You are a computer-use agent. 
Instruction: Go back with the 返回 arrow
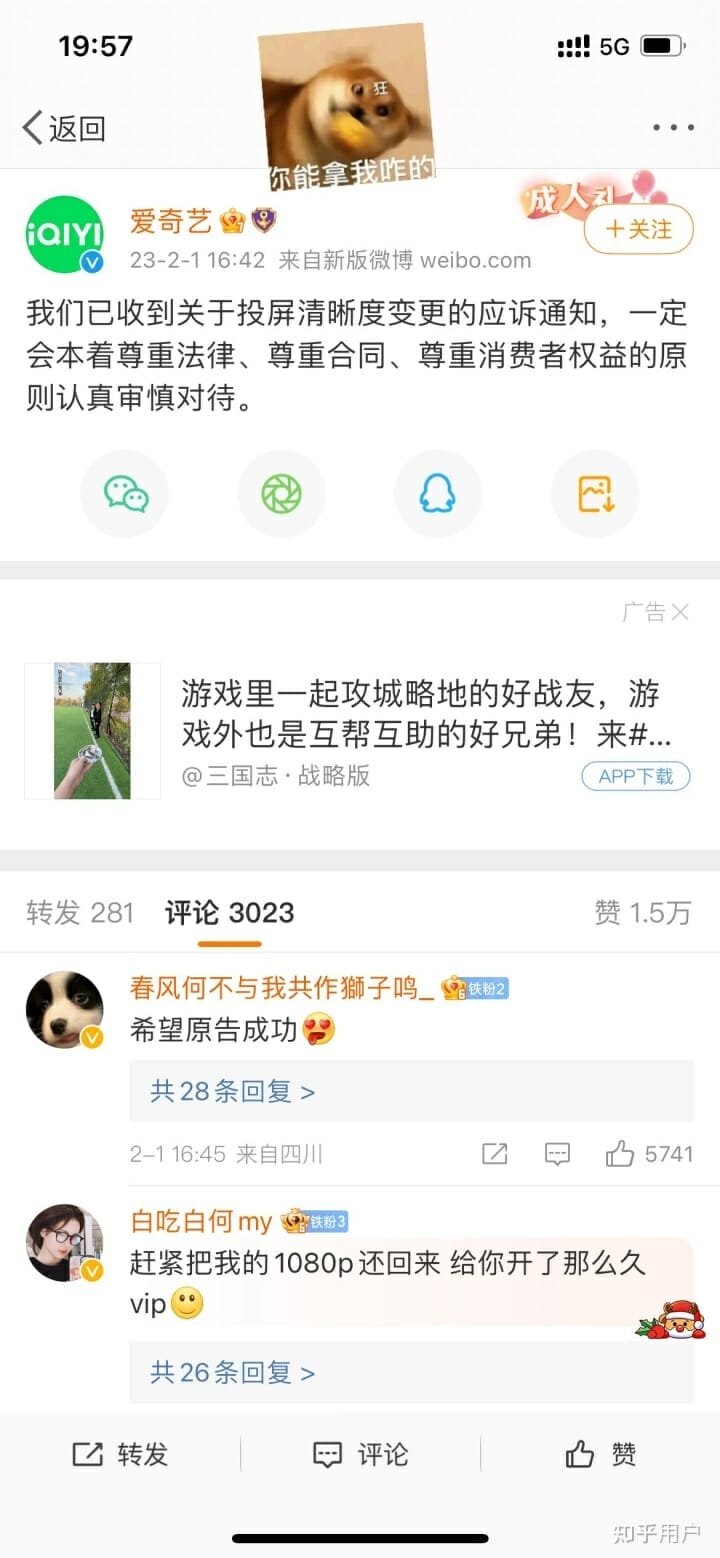62,128
